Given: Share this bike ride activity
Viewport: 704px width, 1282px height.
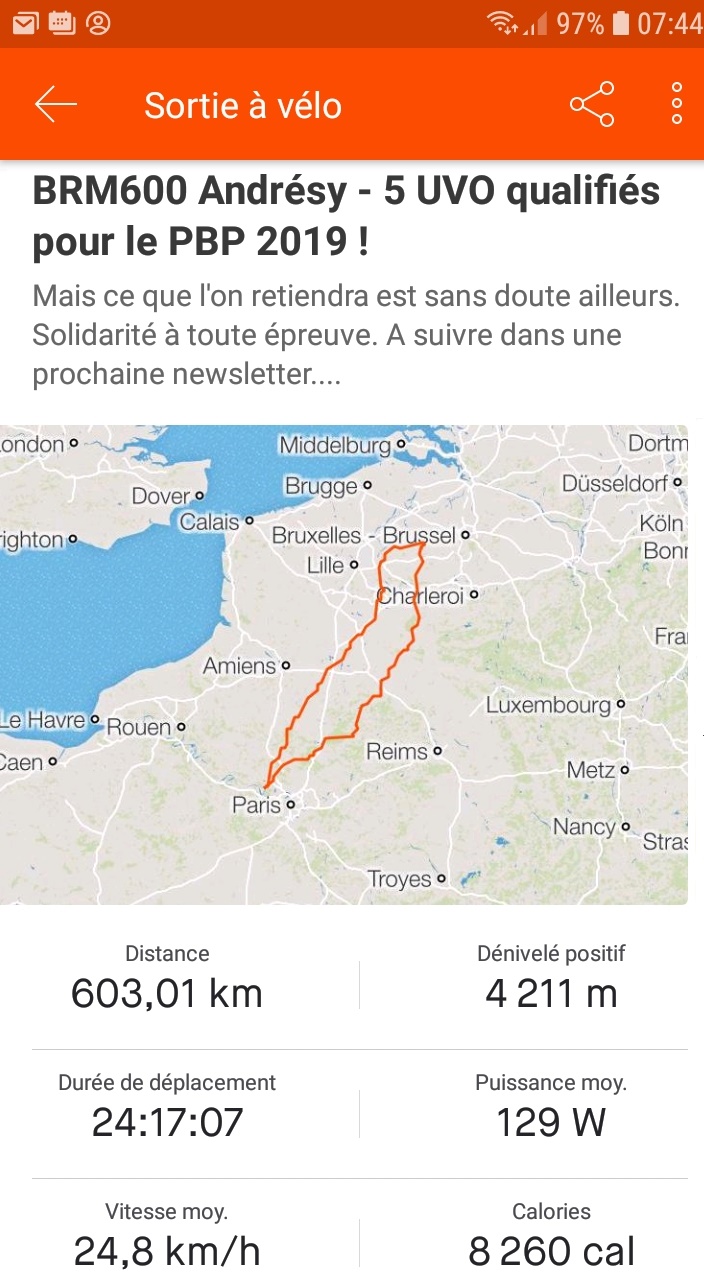Looking at the screenshot, I should tap(591, 105).
